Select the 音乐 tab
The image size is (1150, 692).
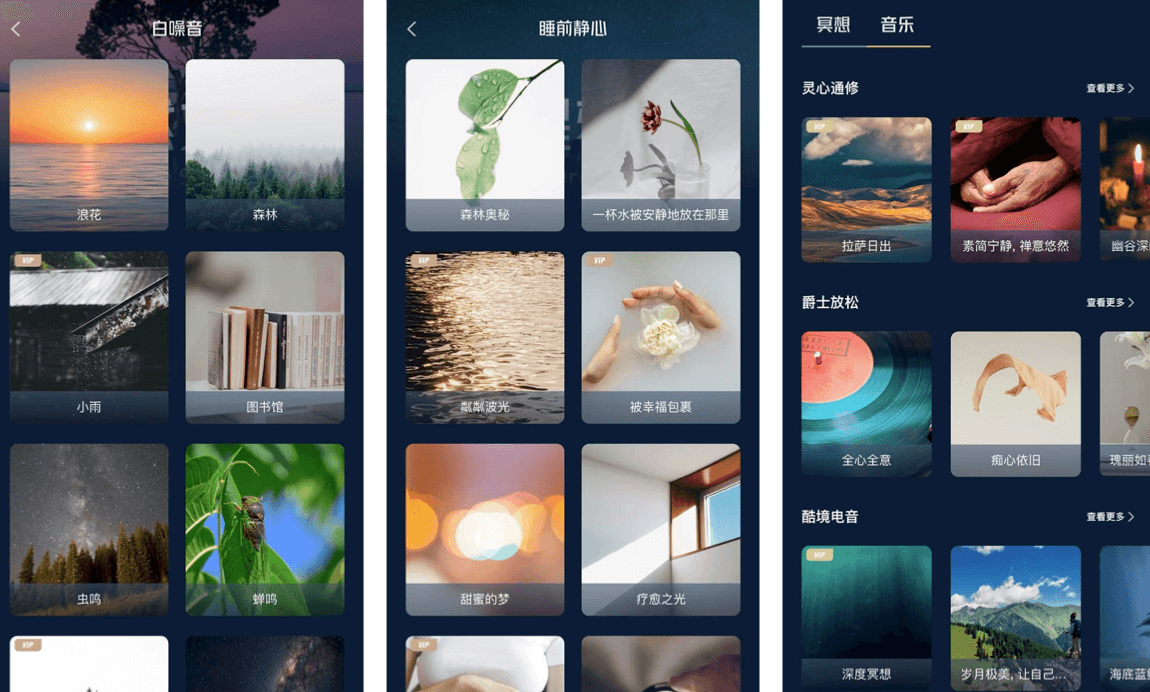pyautogui.click(x=897, y=25)
